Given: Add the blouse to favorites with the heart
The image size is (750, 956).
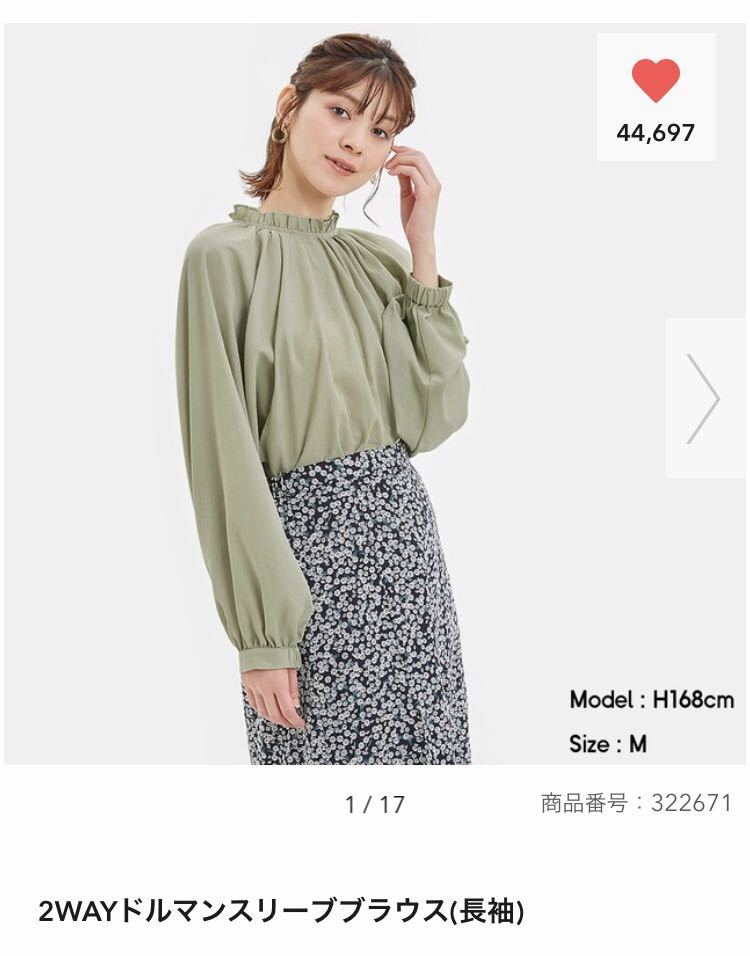Looking at the screenshot, I should 656,80.
